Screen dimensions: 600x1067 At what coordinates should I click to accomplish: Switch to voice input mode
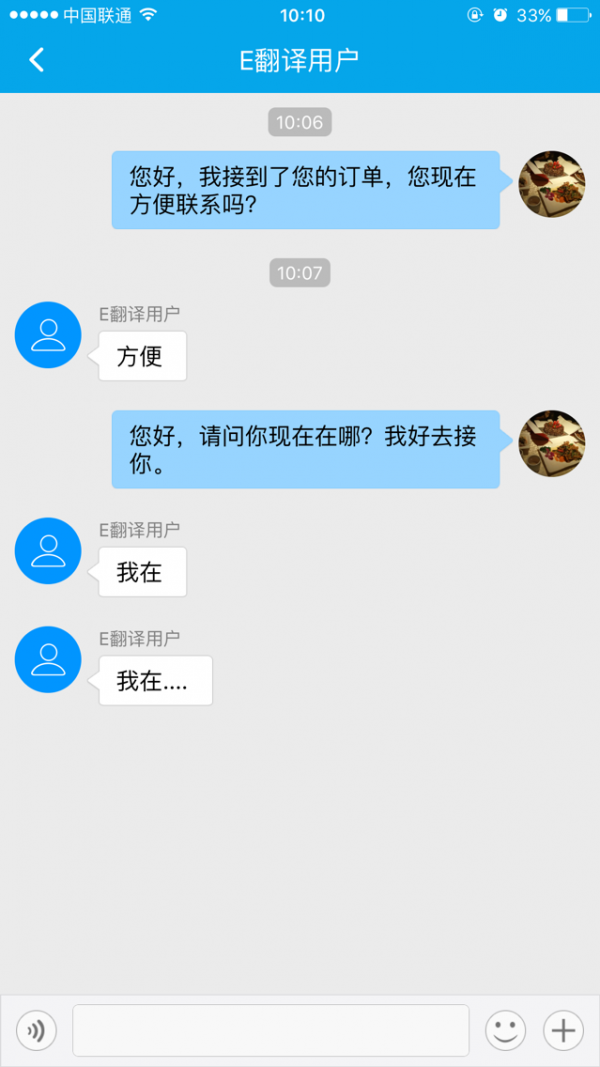37,1030
